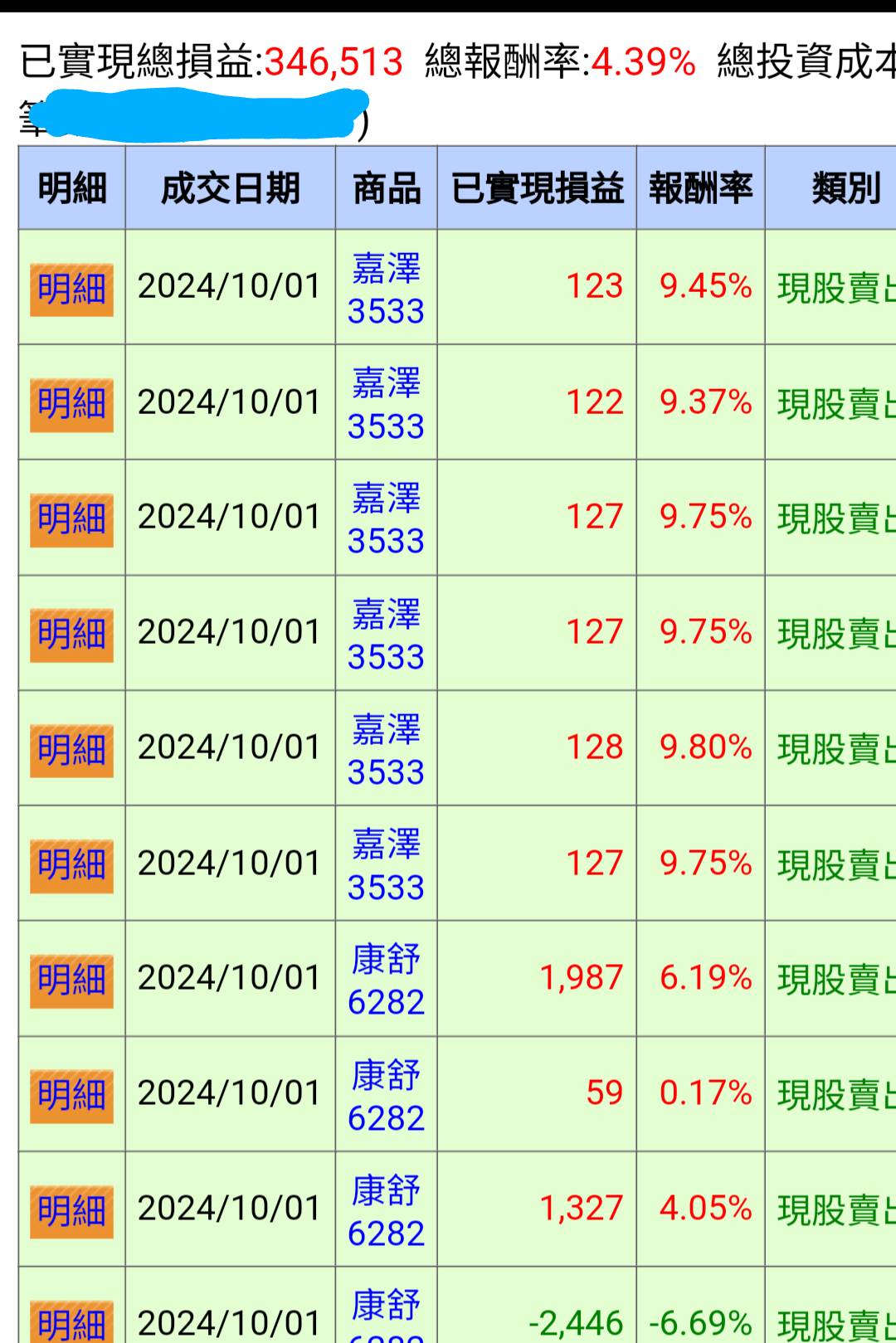Open 明細 for the 康舒 row with -2,446 loss
896x1343 pixels.
pos(71,1322)
